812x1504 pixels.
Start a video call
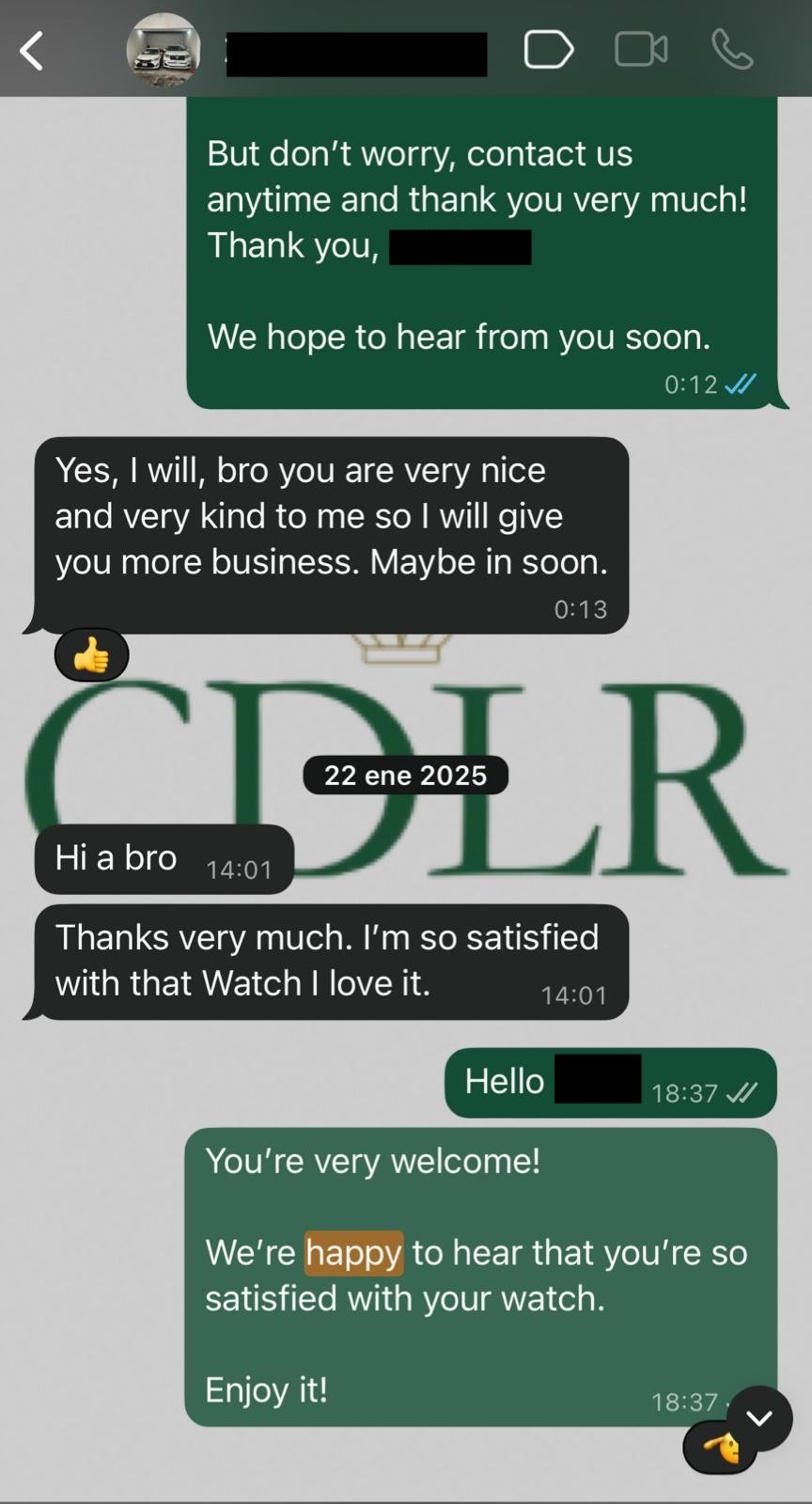(641, 50)
